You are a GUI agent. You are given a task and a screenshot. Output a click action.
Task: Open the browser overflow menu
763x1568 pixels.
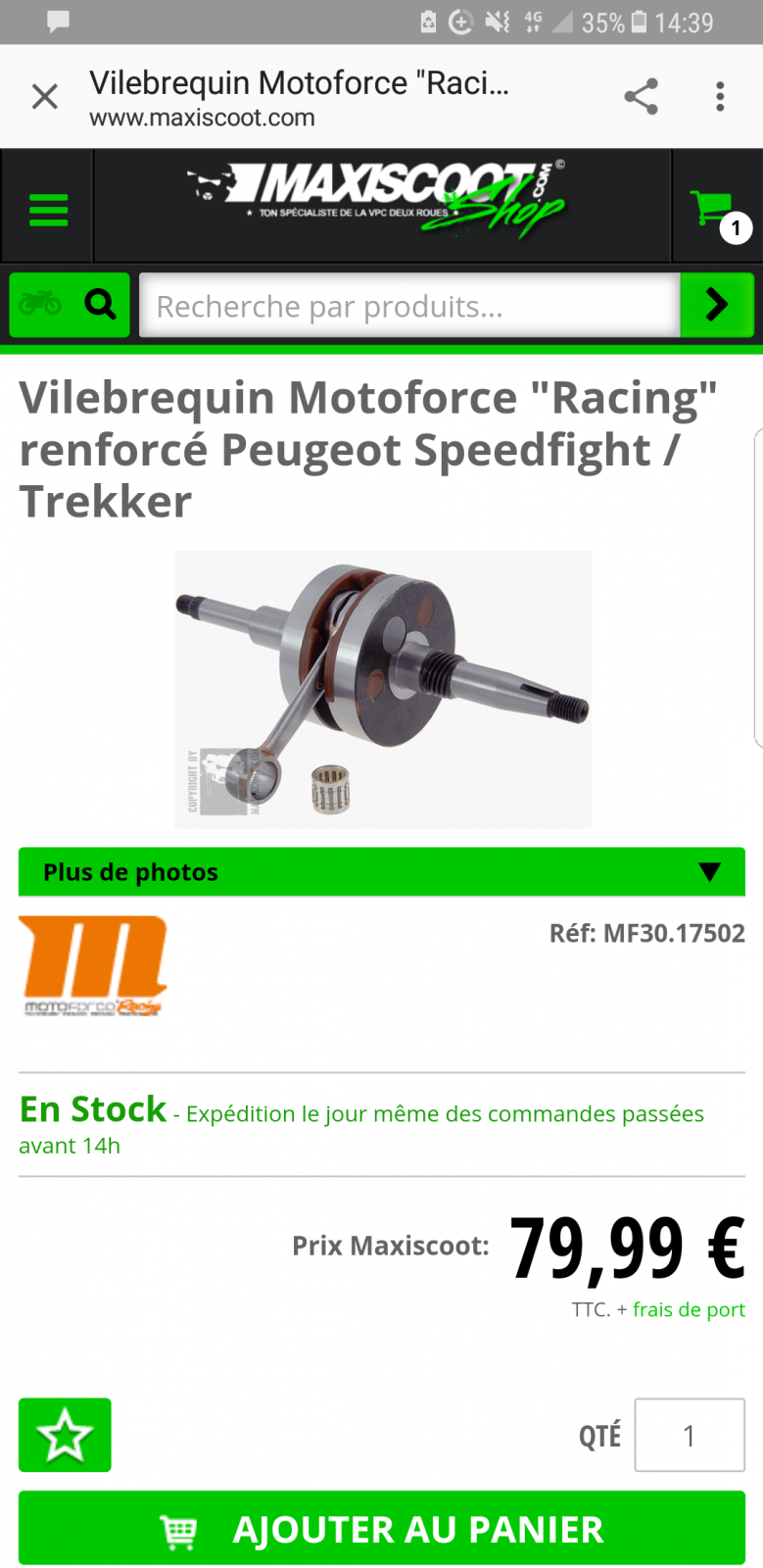(720, 96)
